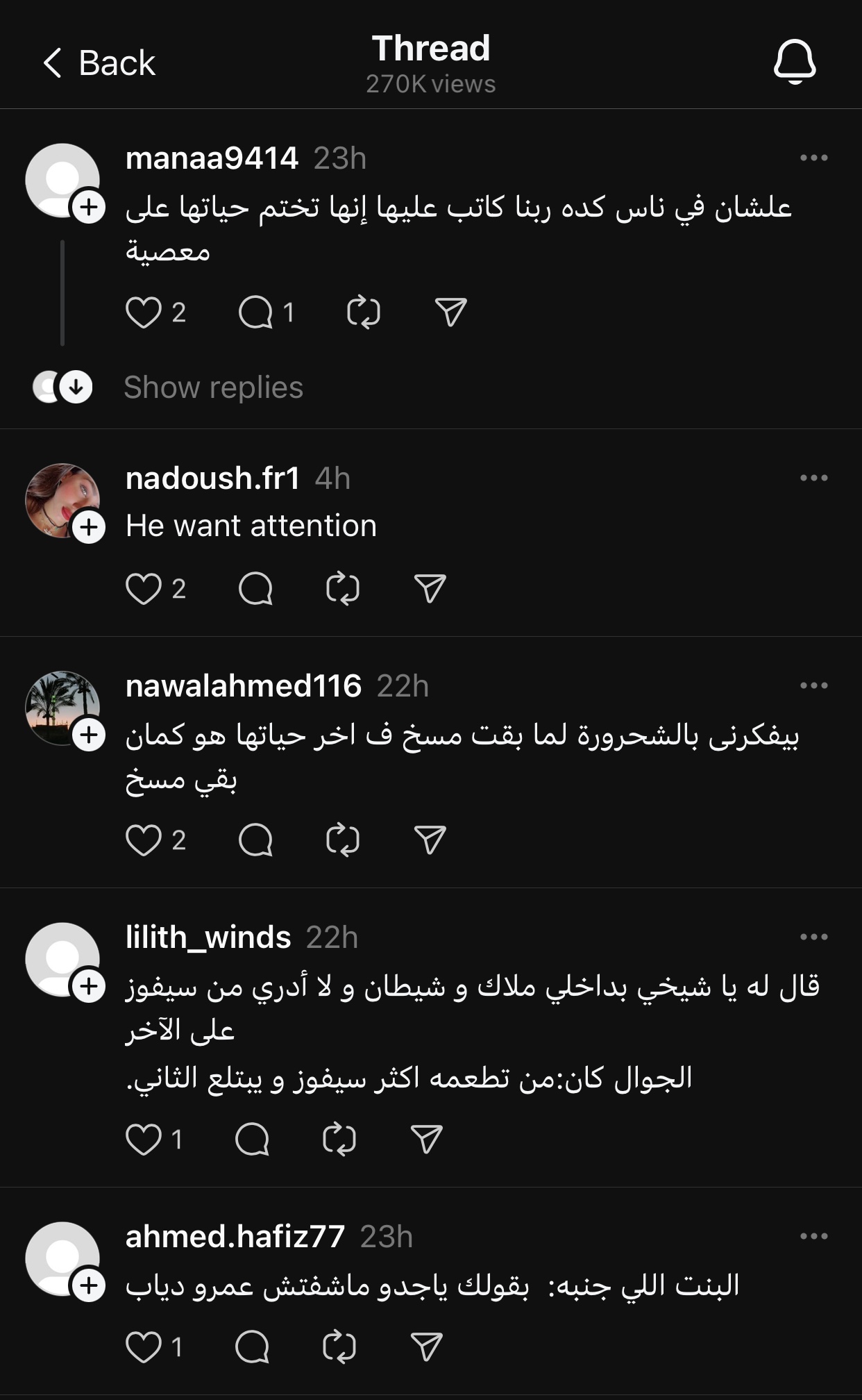Show replies under manaa9414's comment
The width and height of the screenshot is (862, 1400).
tap(213, 387)
